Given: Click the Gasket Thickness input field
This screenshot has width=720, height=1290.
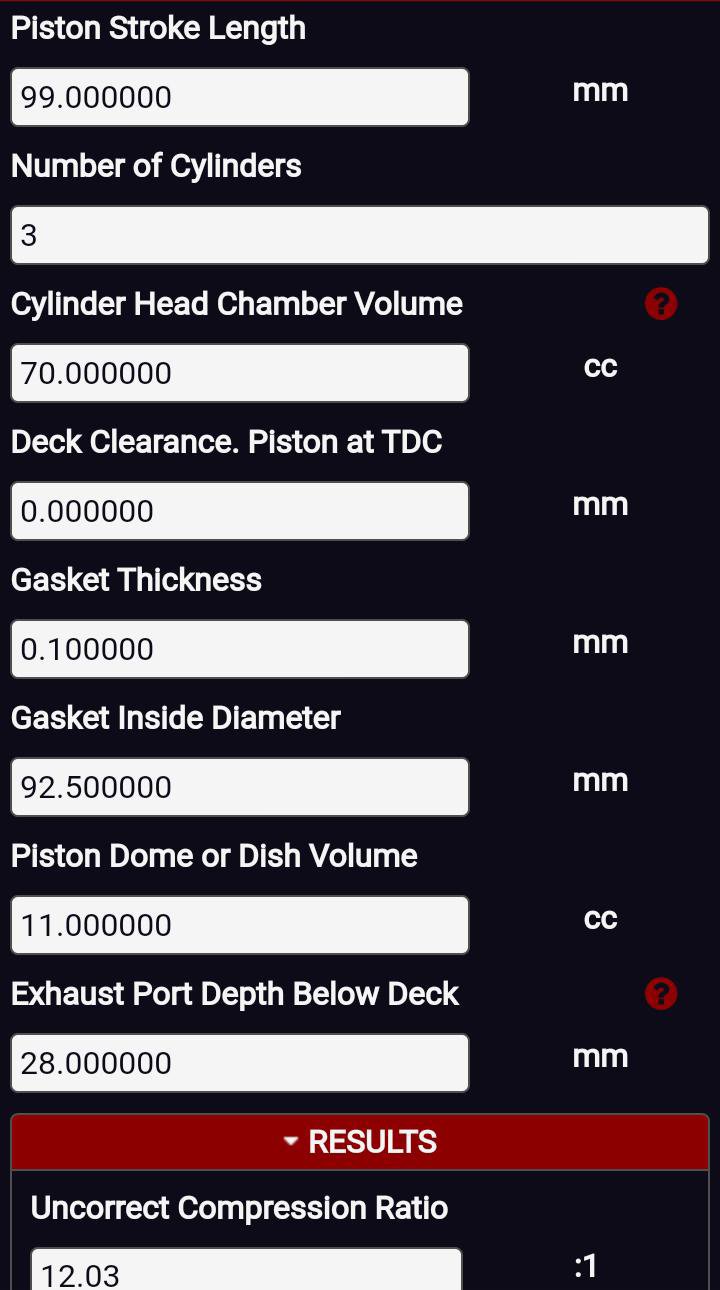Looking at the screenshot, I should click(240, 648).
